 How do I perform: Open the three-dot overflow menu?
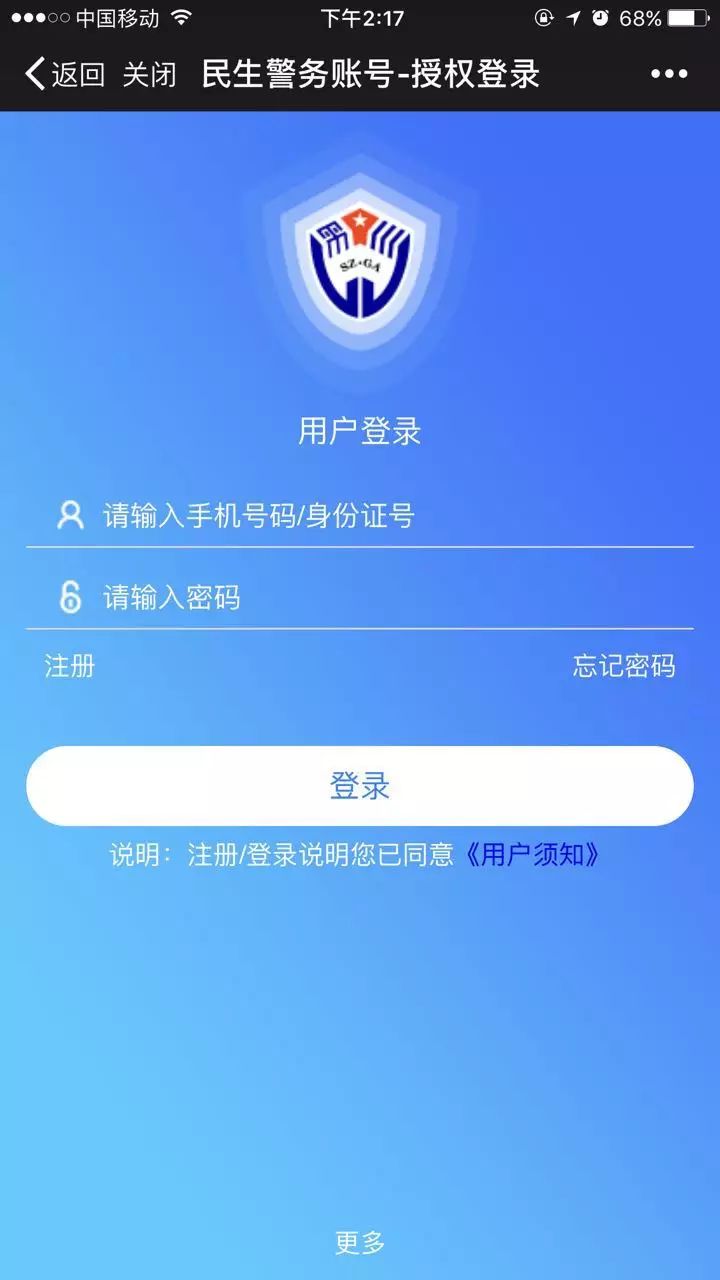tap(669, 74)
